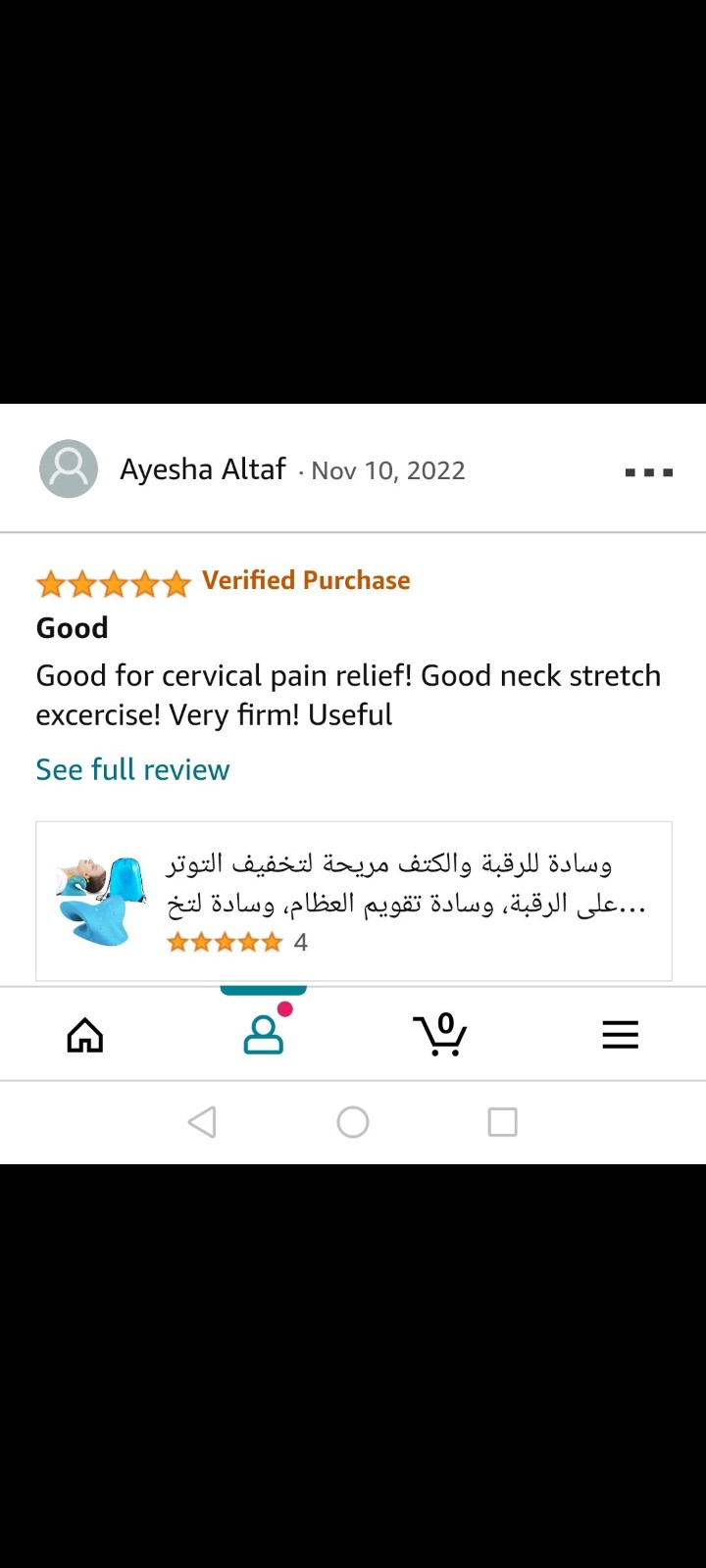706x1568 pixels.
Task: Tap the system back button
Action: coord(202,1122)
